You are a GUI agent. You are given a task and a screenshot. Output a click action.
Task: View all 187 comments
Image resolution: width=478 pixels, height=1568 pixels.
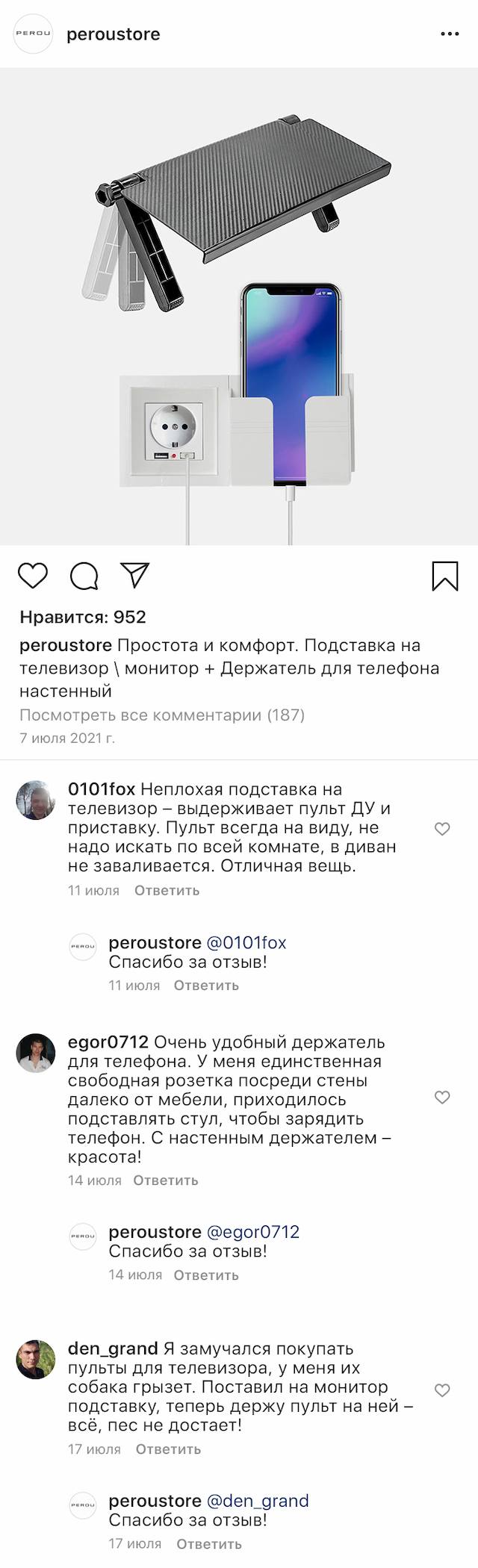(x=162, y=715)
